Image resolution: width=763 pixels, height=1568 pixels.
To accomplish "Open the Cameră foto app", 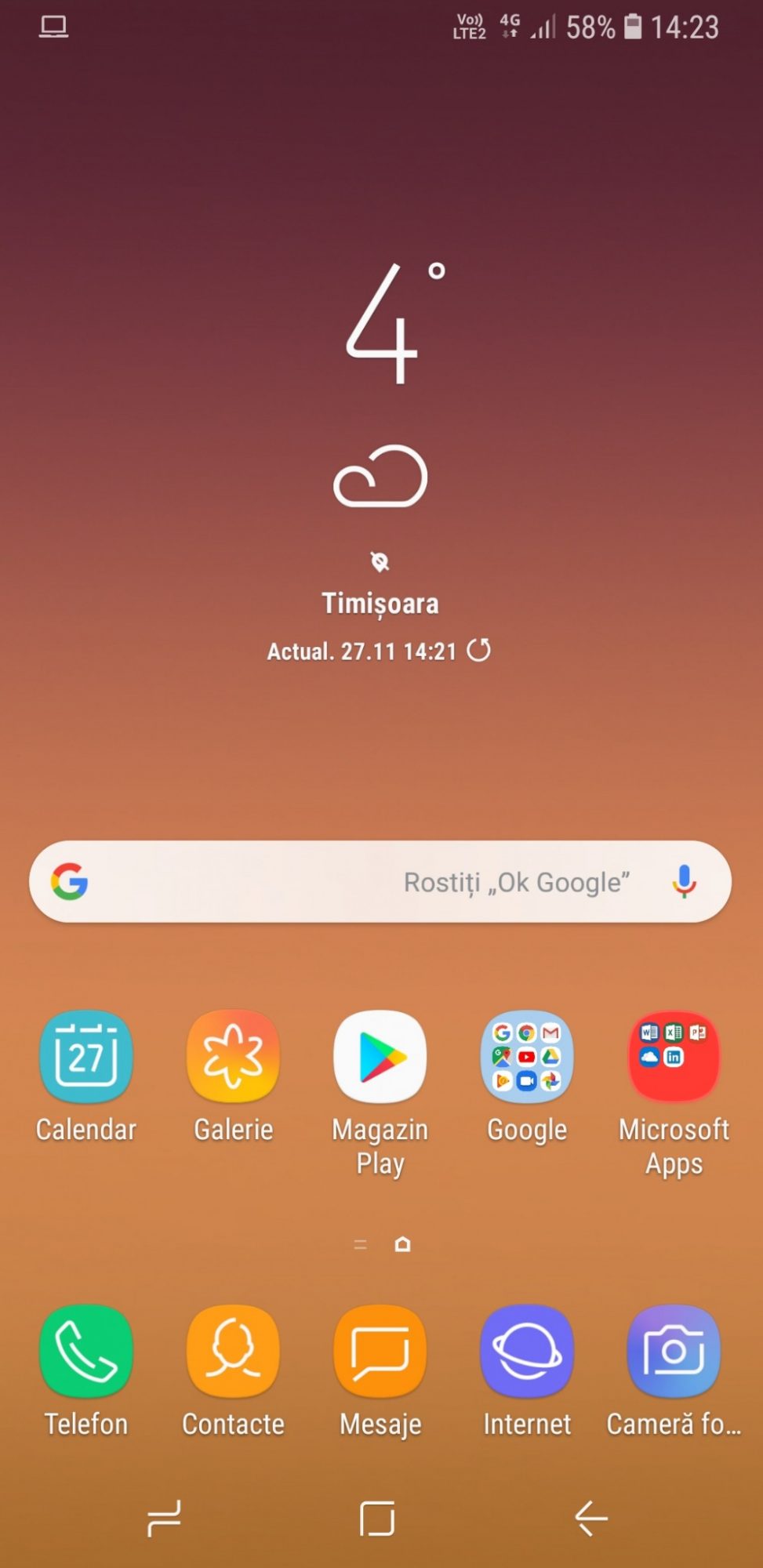I will [674, 1351].
